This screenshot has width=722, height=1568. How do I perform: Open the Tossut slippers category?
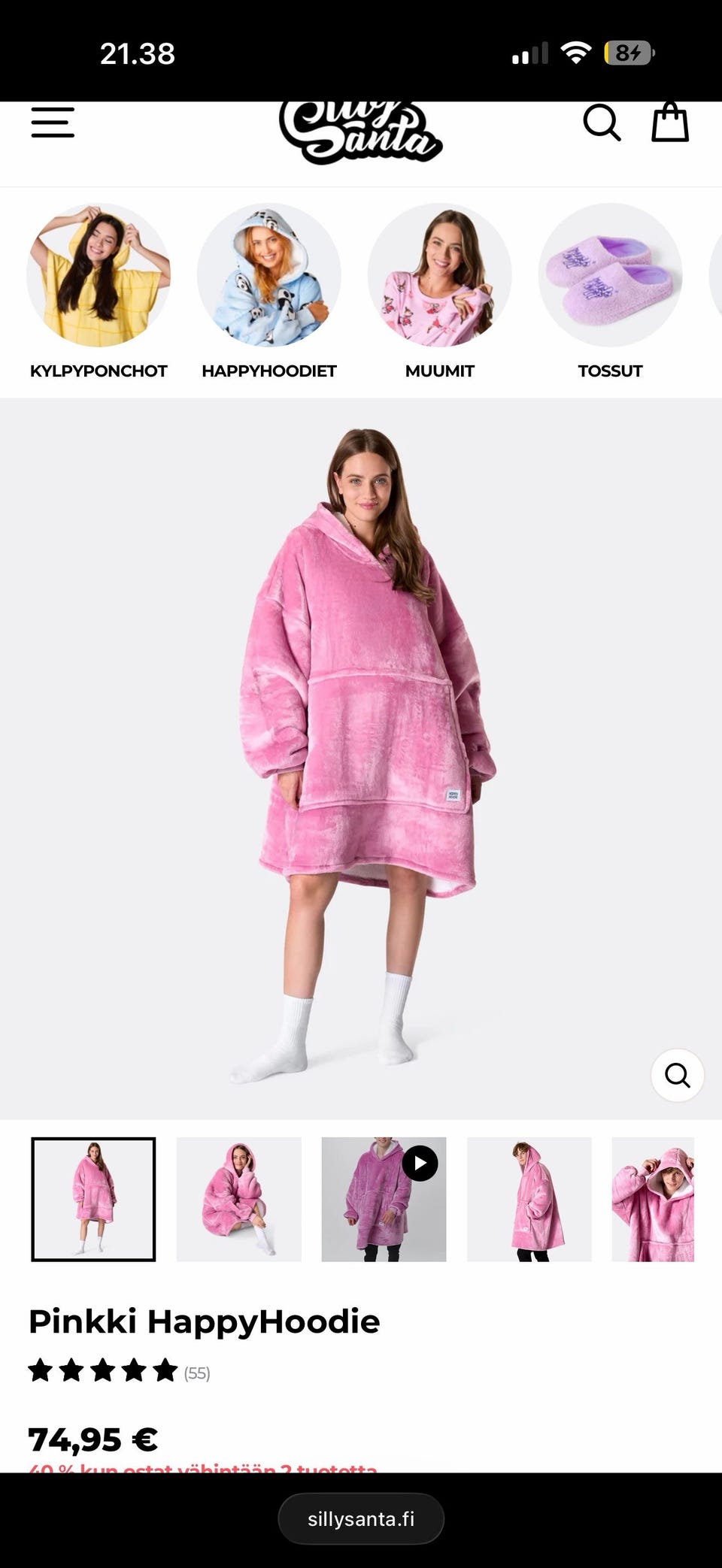tap(610, 292)
